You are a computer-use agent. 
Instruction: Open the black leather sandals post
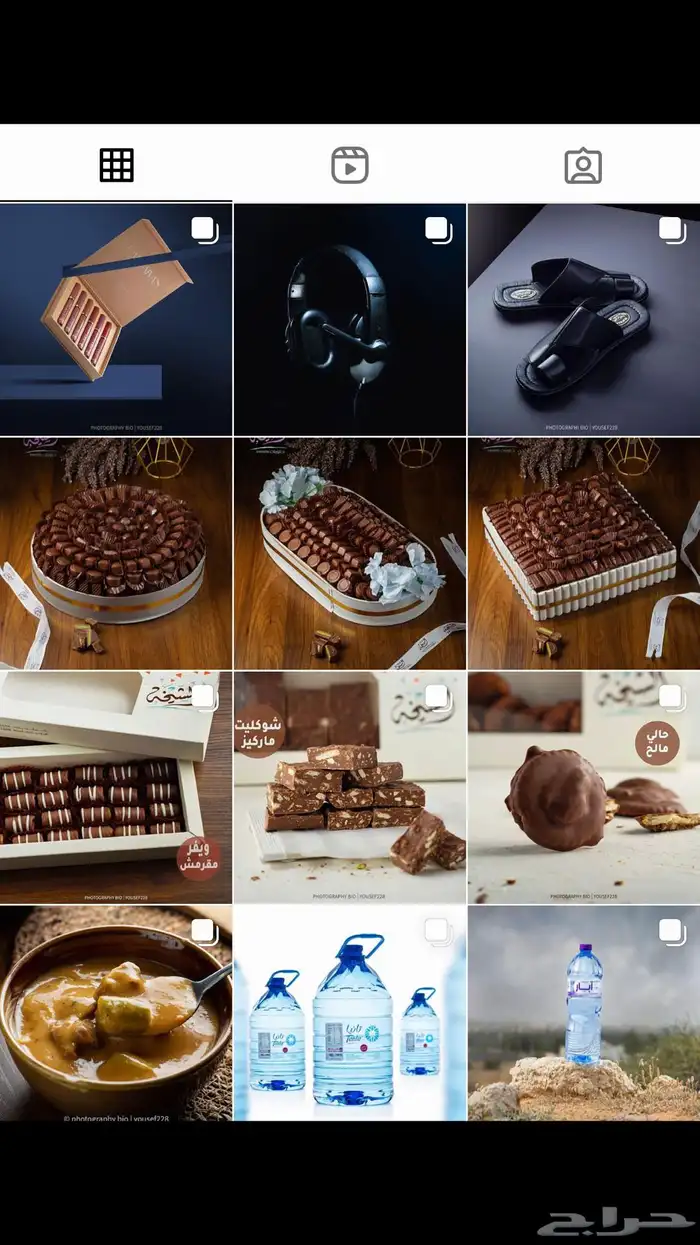[x=584, y=320]
